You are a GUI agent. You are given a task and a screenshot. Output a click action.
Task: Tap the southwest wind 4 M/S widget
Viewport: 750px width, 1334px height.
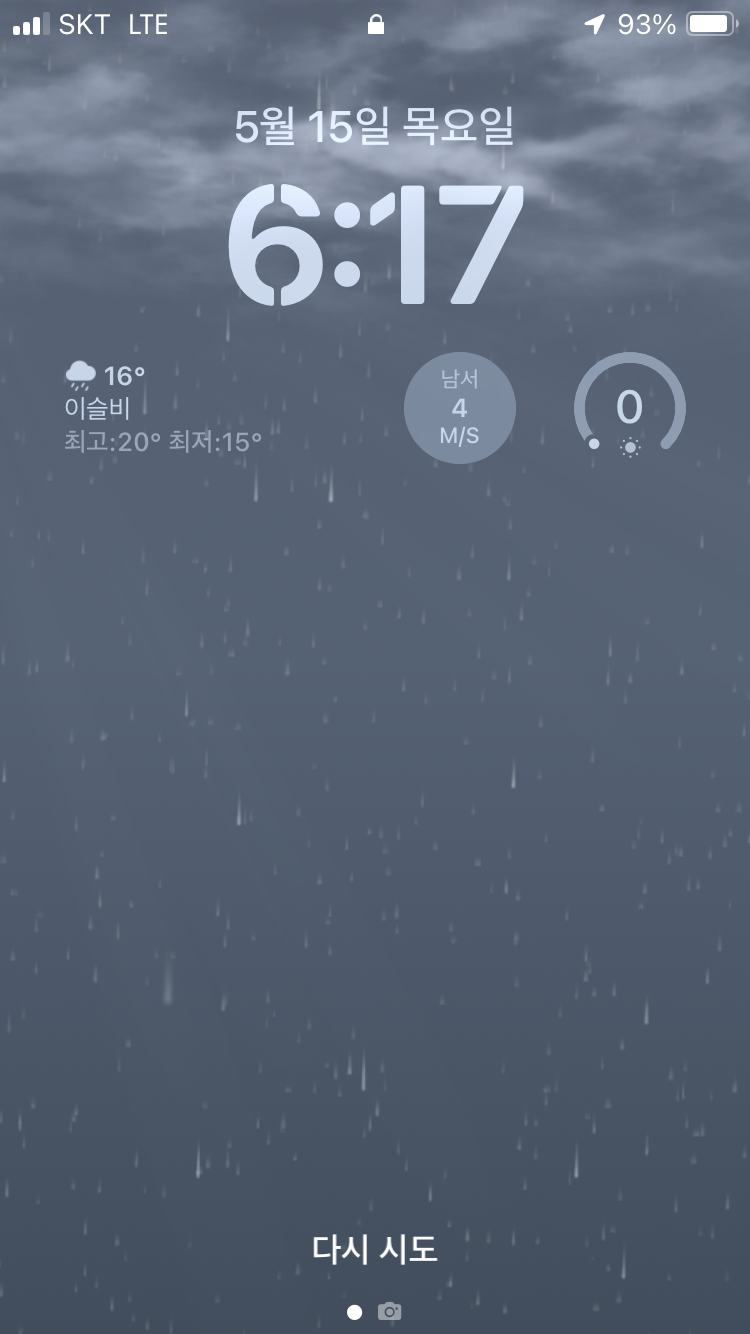[x=460, y=408]
